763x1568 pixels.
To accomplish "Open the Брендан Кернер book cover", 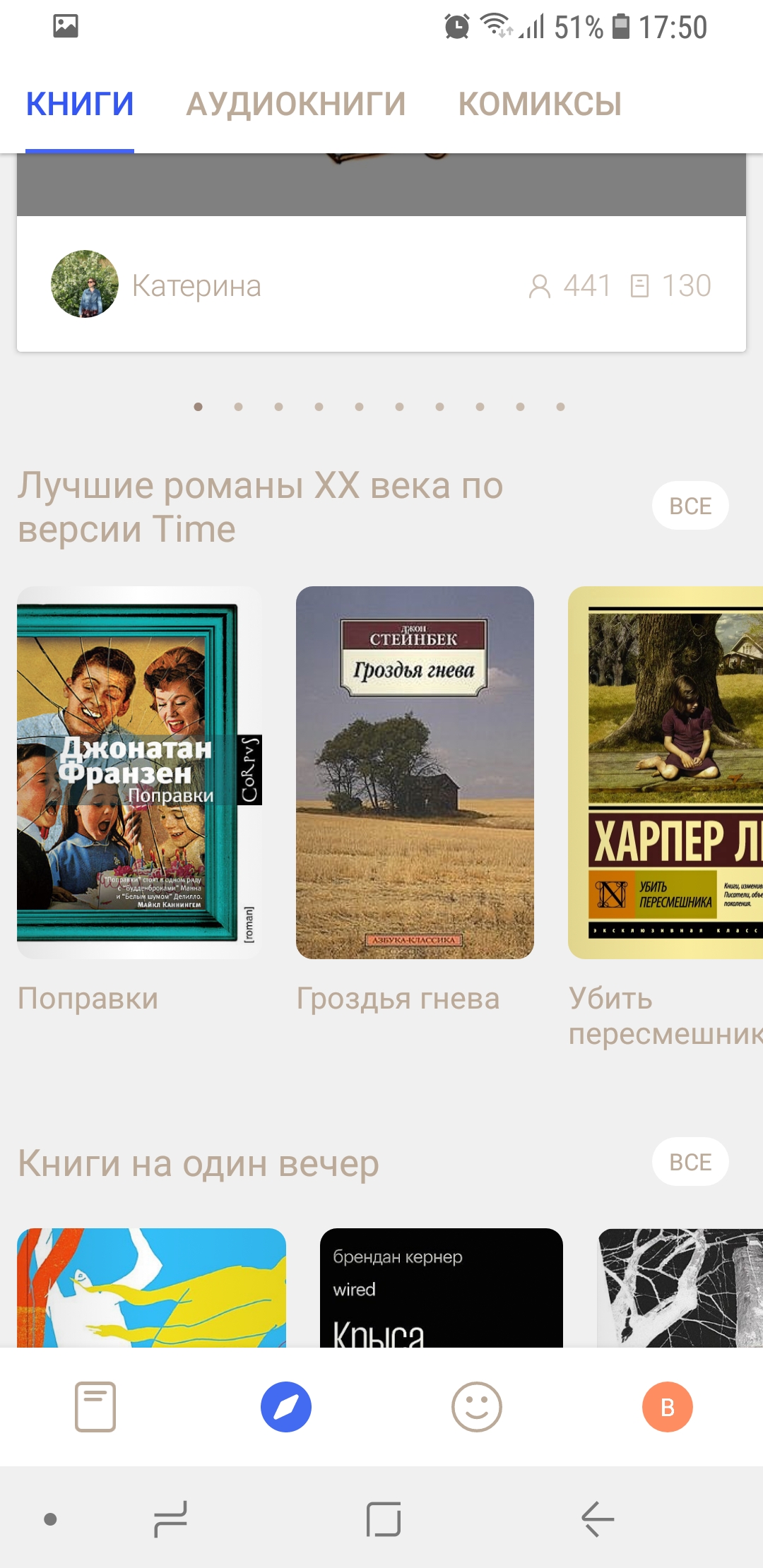I will pyautogui.click(x=442, y=1288).
